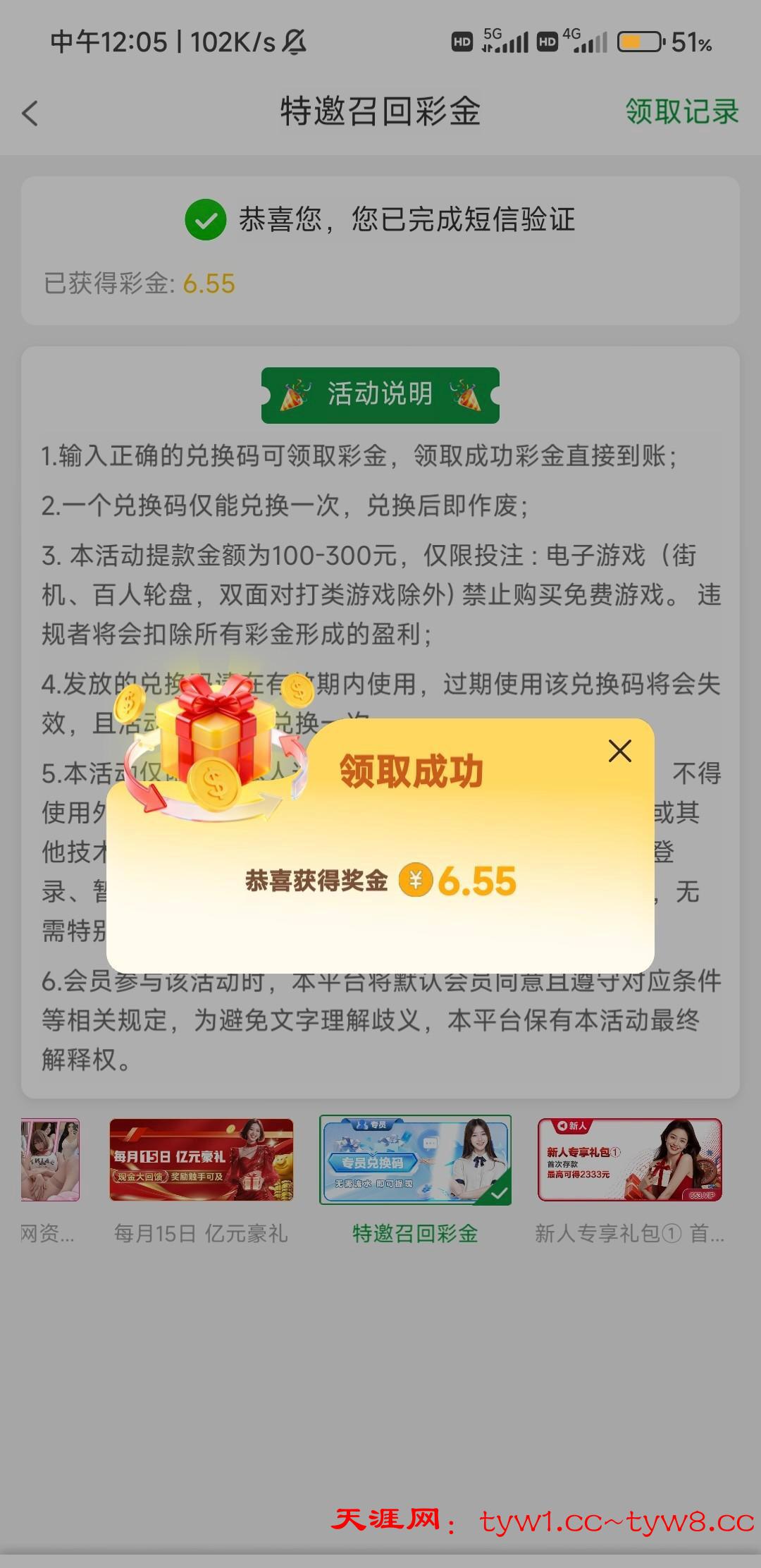Open the partially visible 网资 activity card
This screenshot has height=1568, width=761.
click(49, 1160)
